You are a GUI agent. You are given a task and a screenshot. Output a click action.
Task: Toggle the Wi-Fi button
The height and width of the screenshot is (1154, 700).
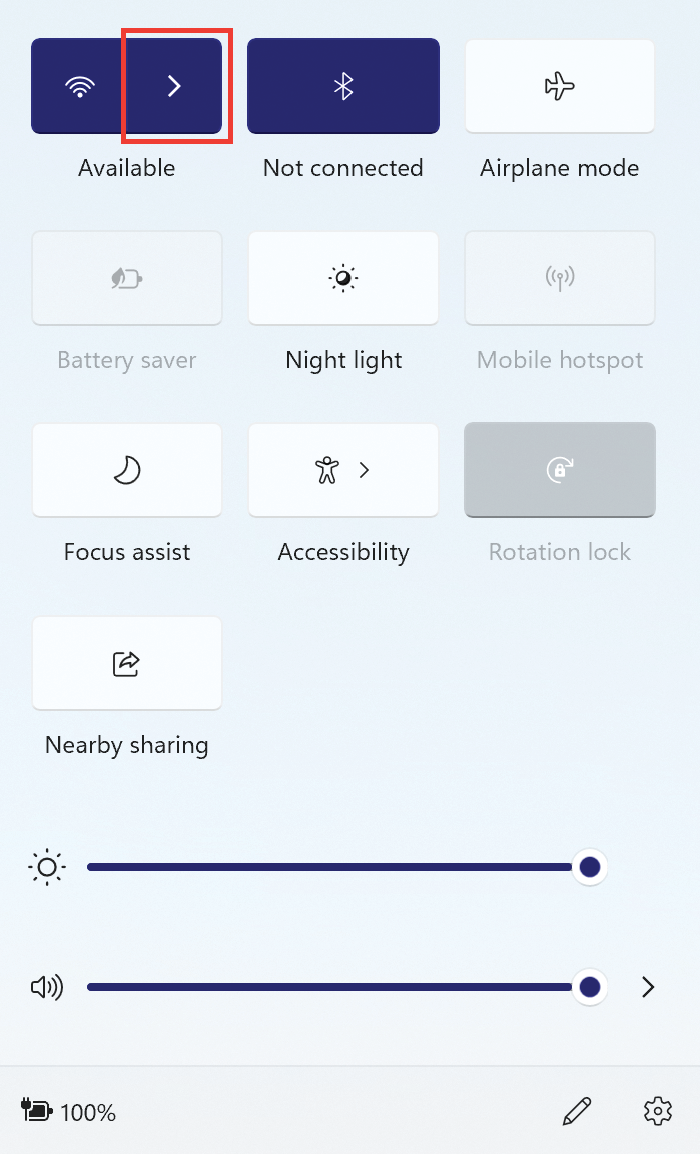tap(78, 86)
